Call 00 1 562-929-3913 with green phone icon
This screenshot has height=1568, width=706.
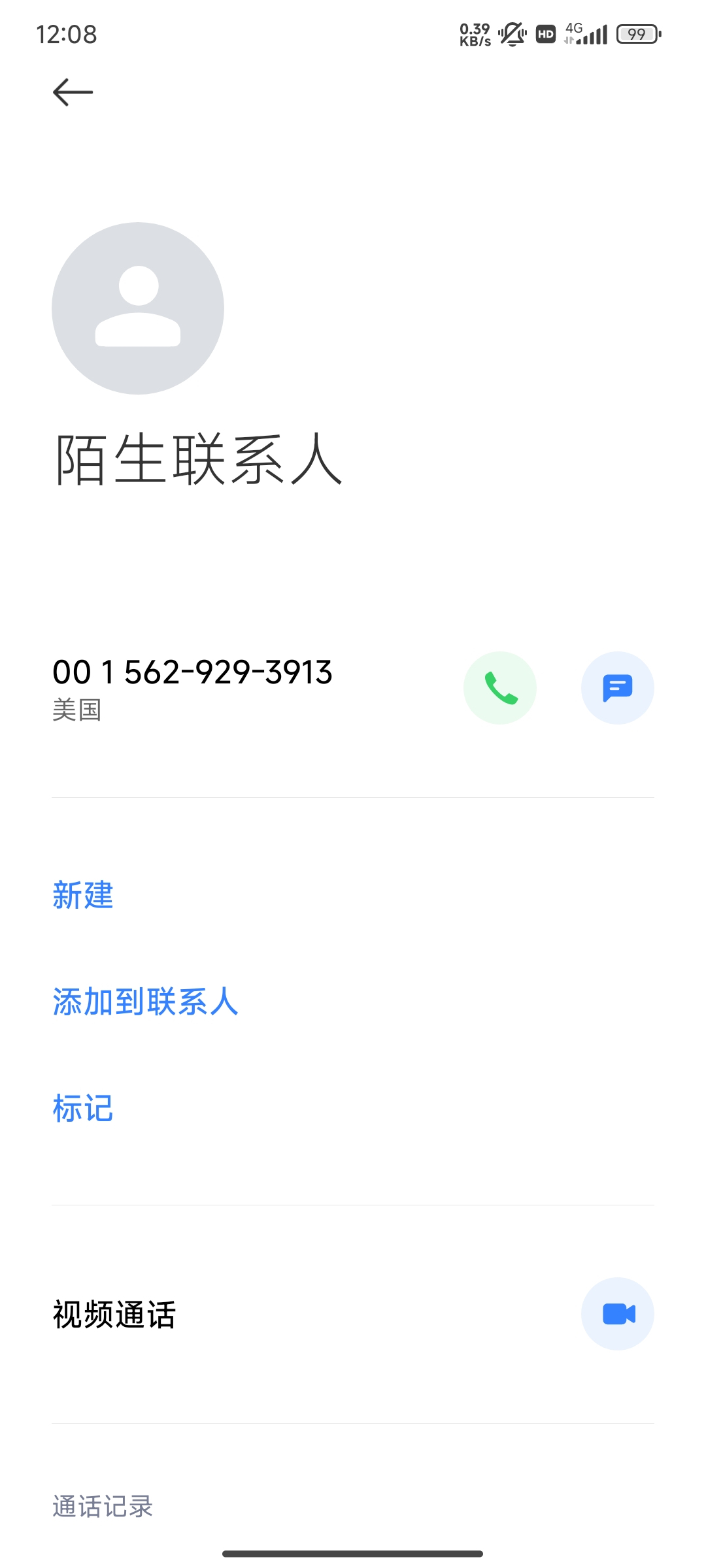click(500, 688)
